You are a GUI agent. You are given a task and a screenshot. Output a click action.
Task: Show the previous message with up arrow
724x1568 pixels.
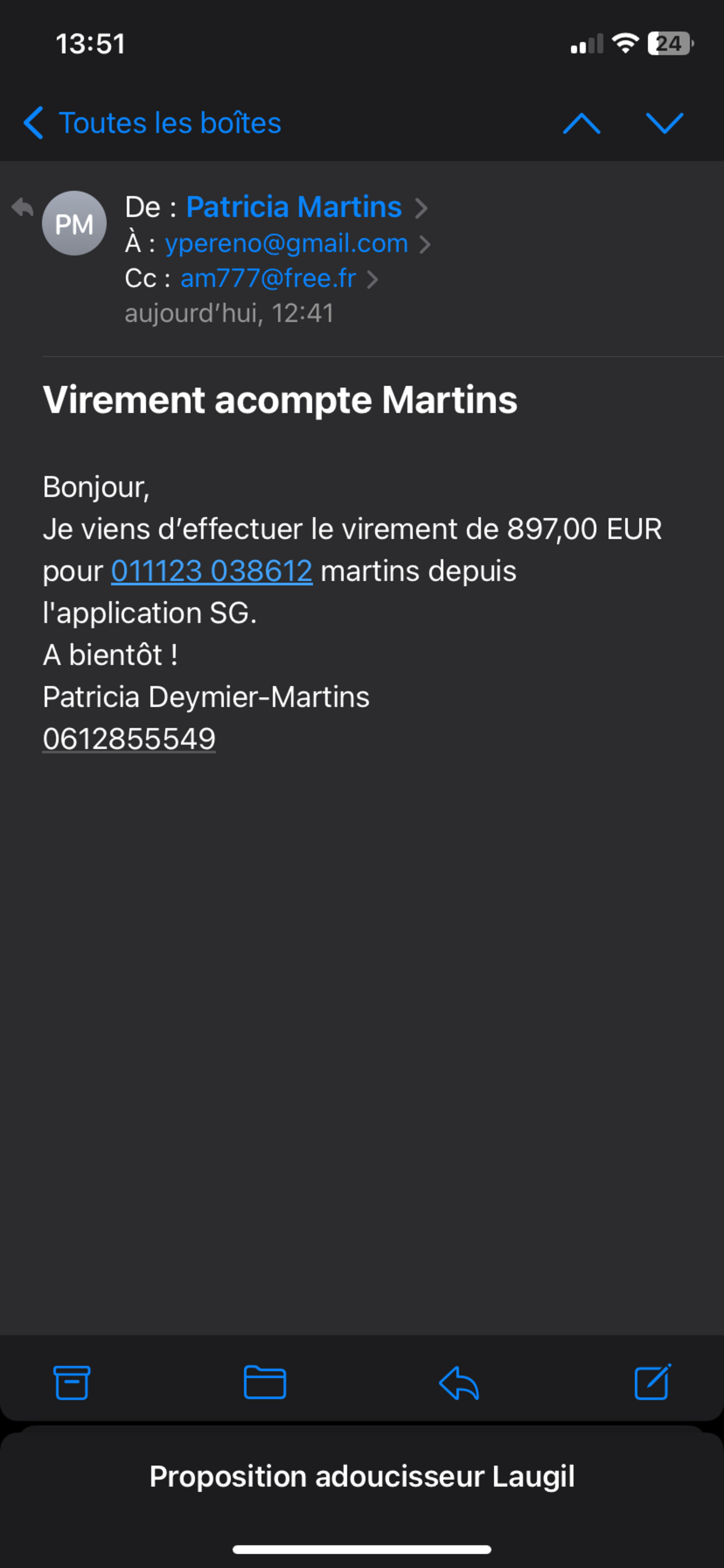tap(581, 123)
